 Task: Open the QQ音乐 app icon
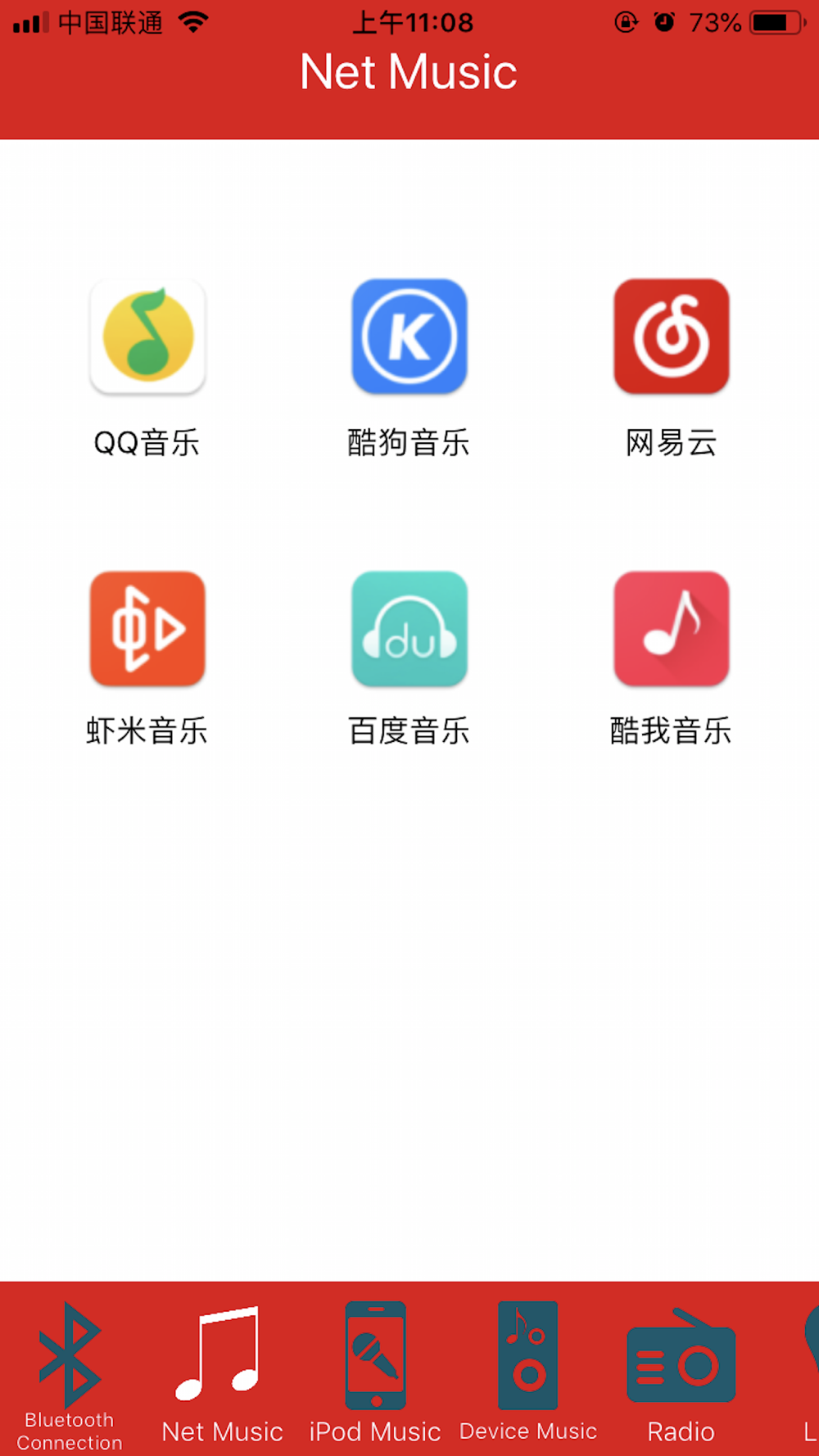pos(147,337)
